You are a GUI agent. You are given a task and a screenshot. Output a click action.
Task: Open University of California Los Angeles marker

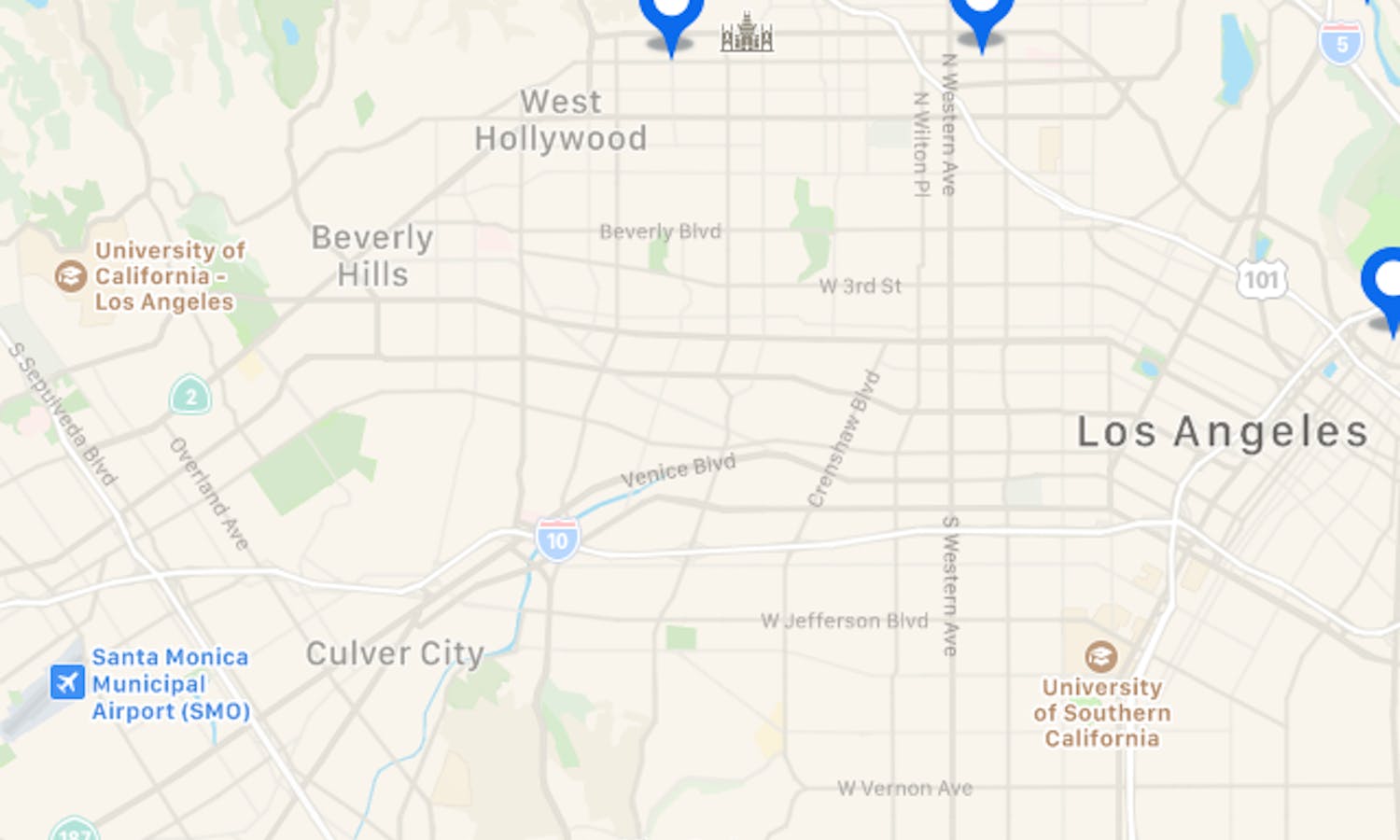coord(71,276)
